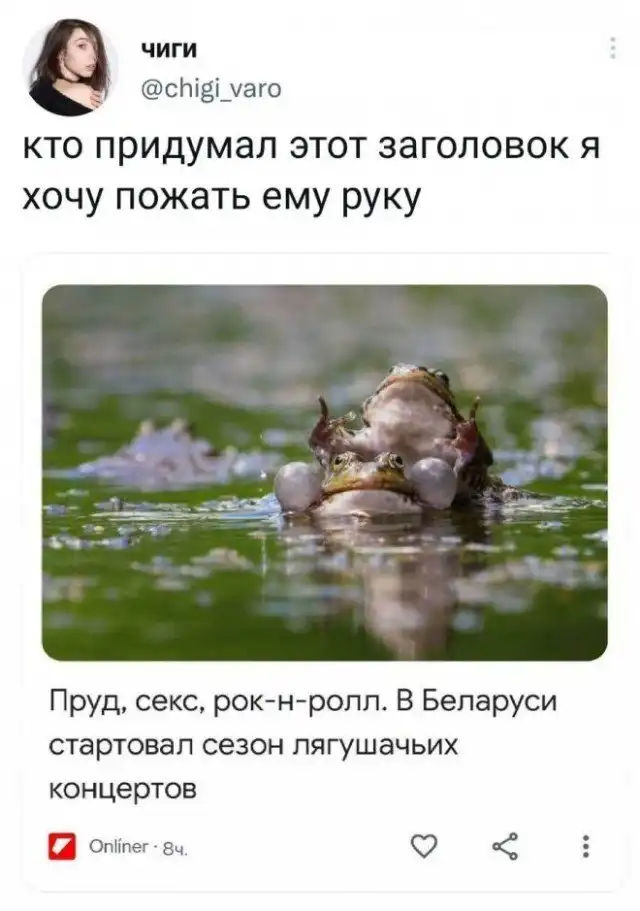The width and height of the screenshot is (640, 911).
Task: Open the attached frog headline image
Action: [324, 471]
